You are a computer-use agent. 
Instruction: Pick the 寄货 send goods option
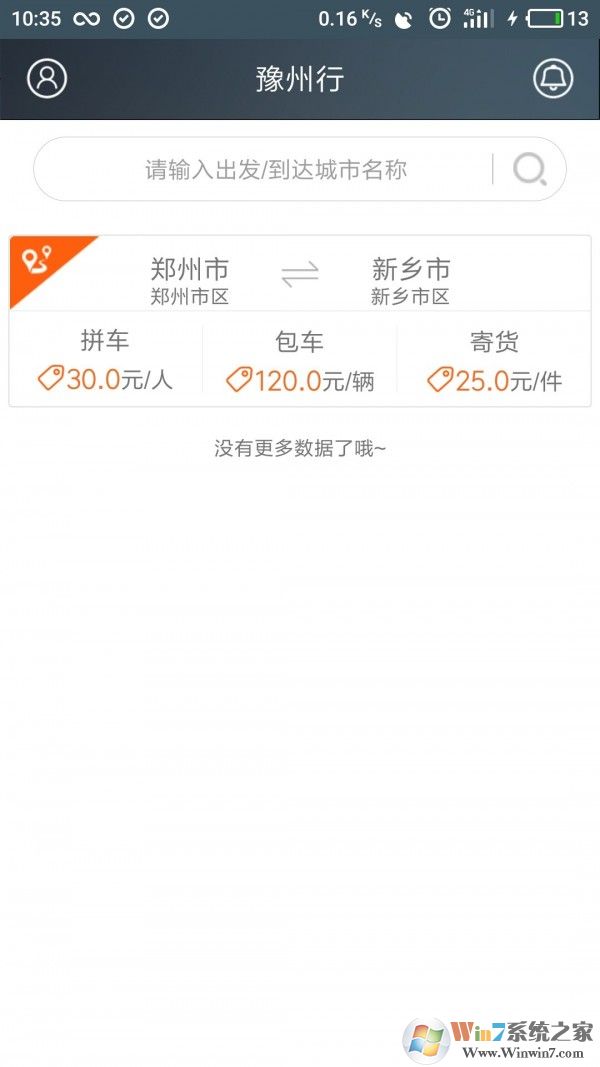[x=494, y=360]
